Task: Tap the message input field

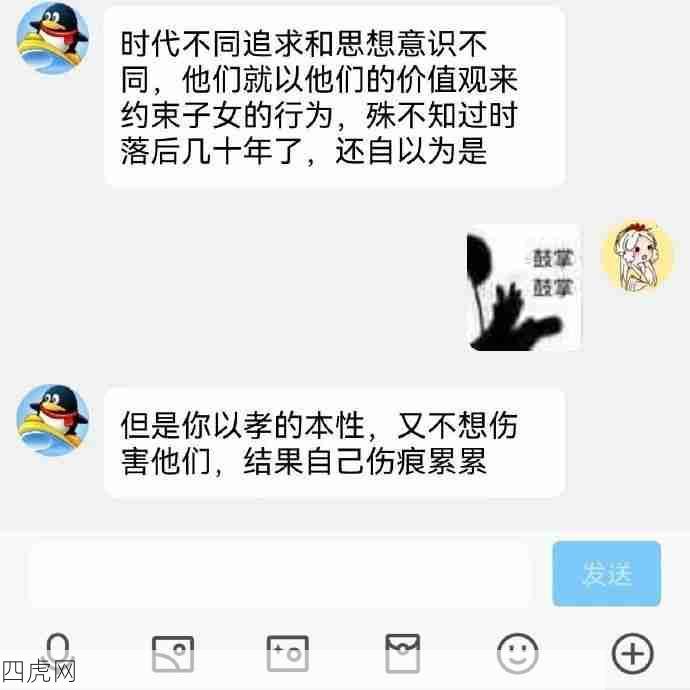Action: pos(279,574)
